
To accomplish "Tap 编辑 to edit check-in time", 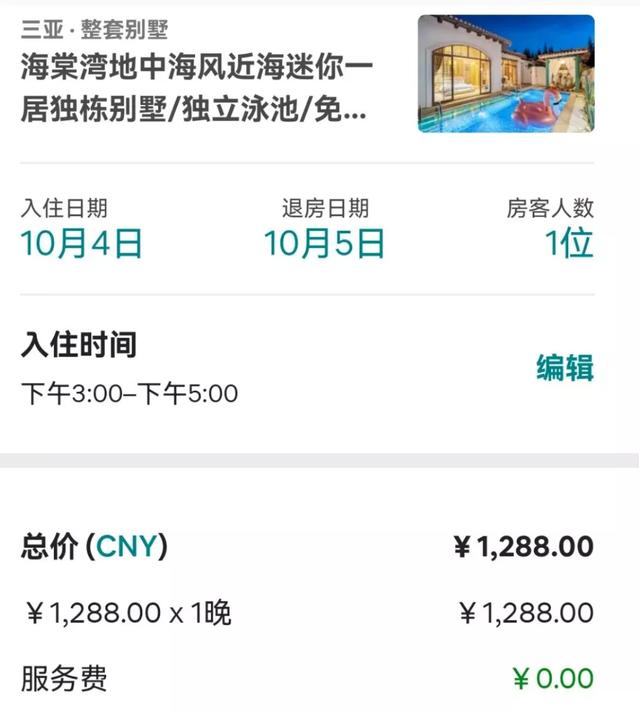I will 565,367.
